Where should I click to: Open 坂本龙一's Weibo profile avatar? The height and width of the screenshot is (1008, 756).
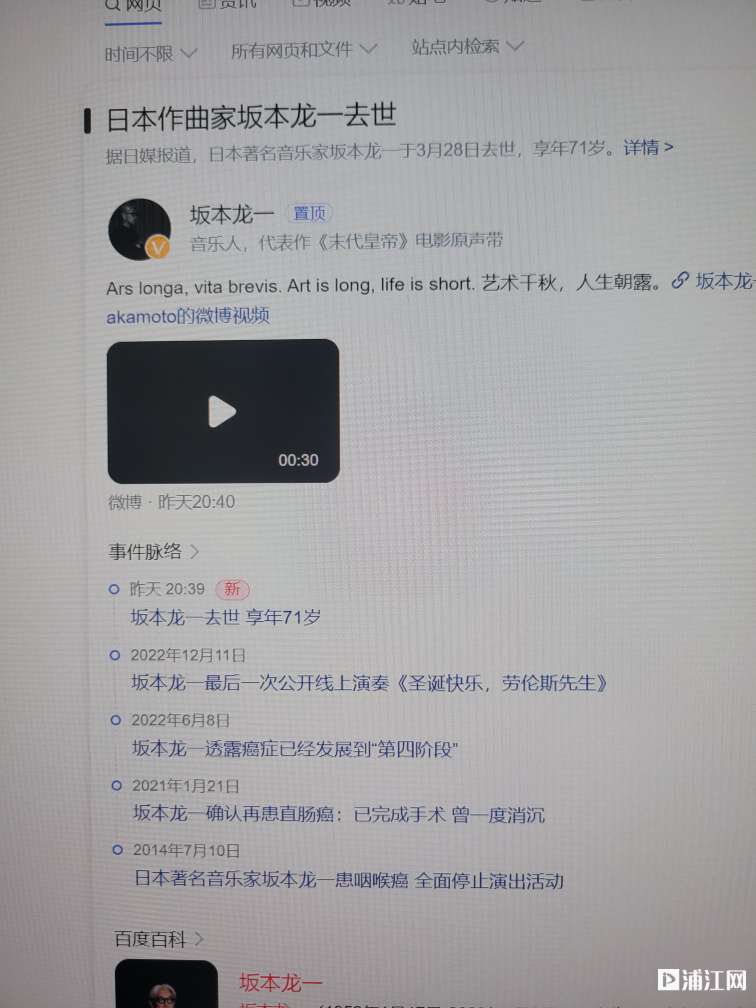[x=139, y=229]
